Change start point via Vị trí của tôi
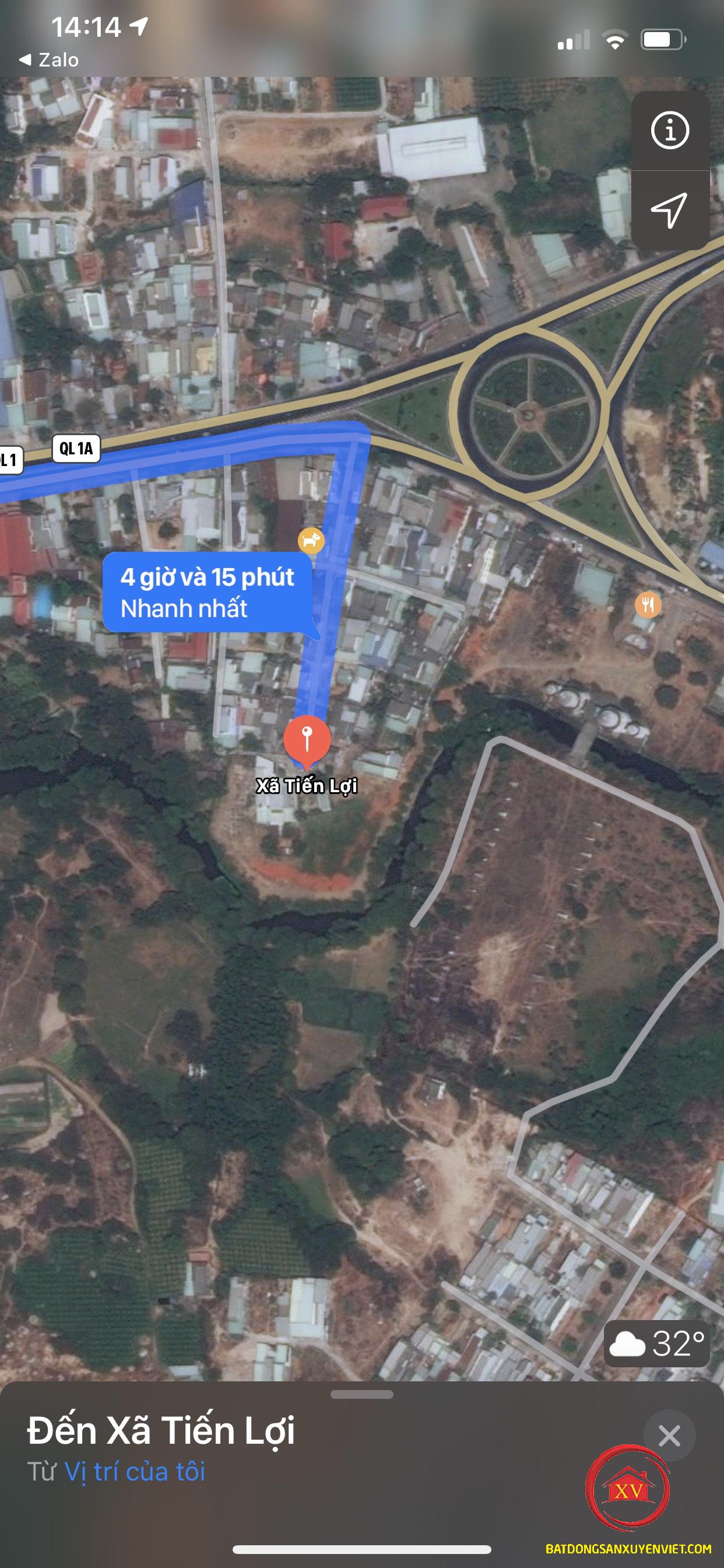This screenshot has width=724, height=1568. (x=135, y=1472)
